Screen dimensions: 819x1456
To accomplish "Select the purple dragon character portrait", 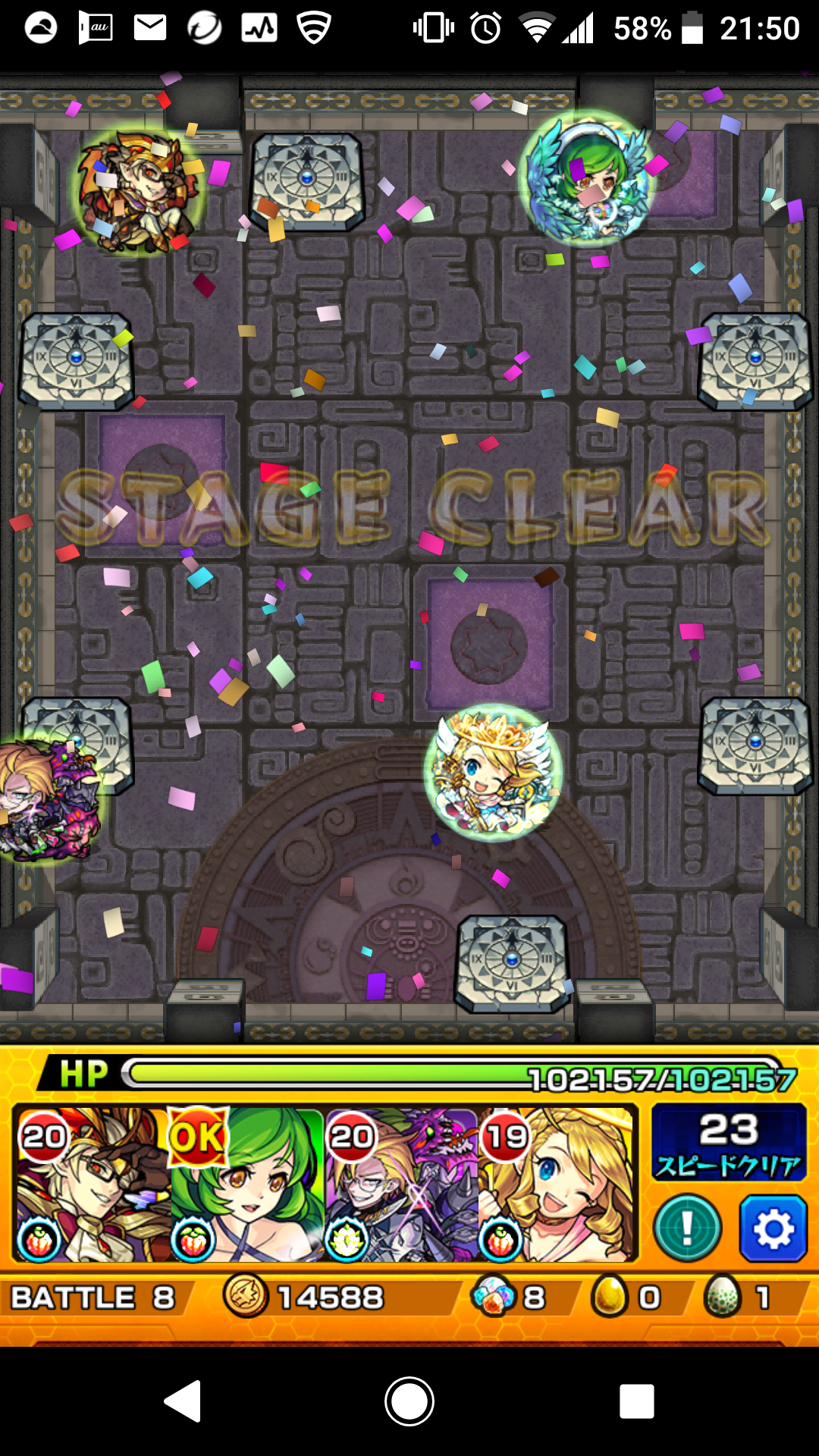I will coord(400,1185).
